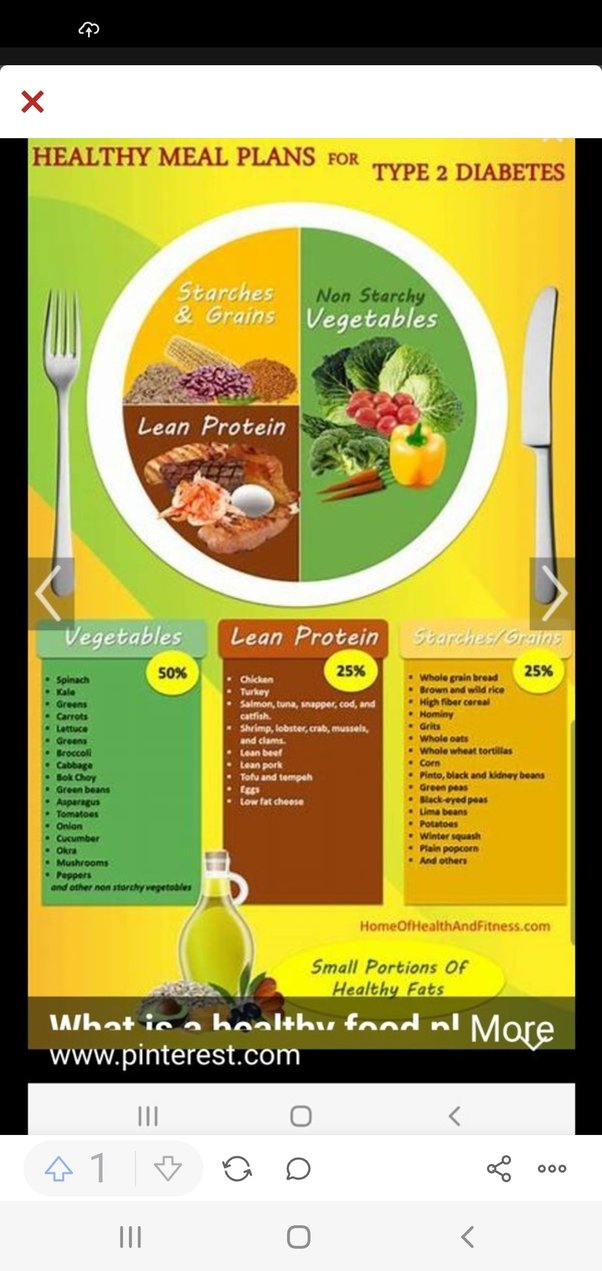Image resolution: width=602 pixels, height=1271 pixels.
Task: Tap the circular arrows reshare icon
Action: click(237, 1168)
